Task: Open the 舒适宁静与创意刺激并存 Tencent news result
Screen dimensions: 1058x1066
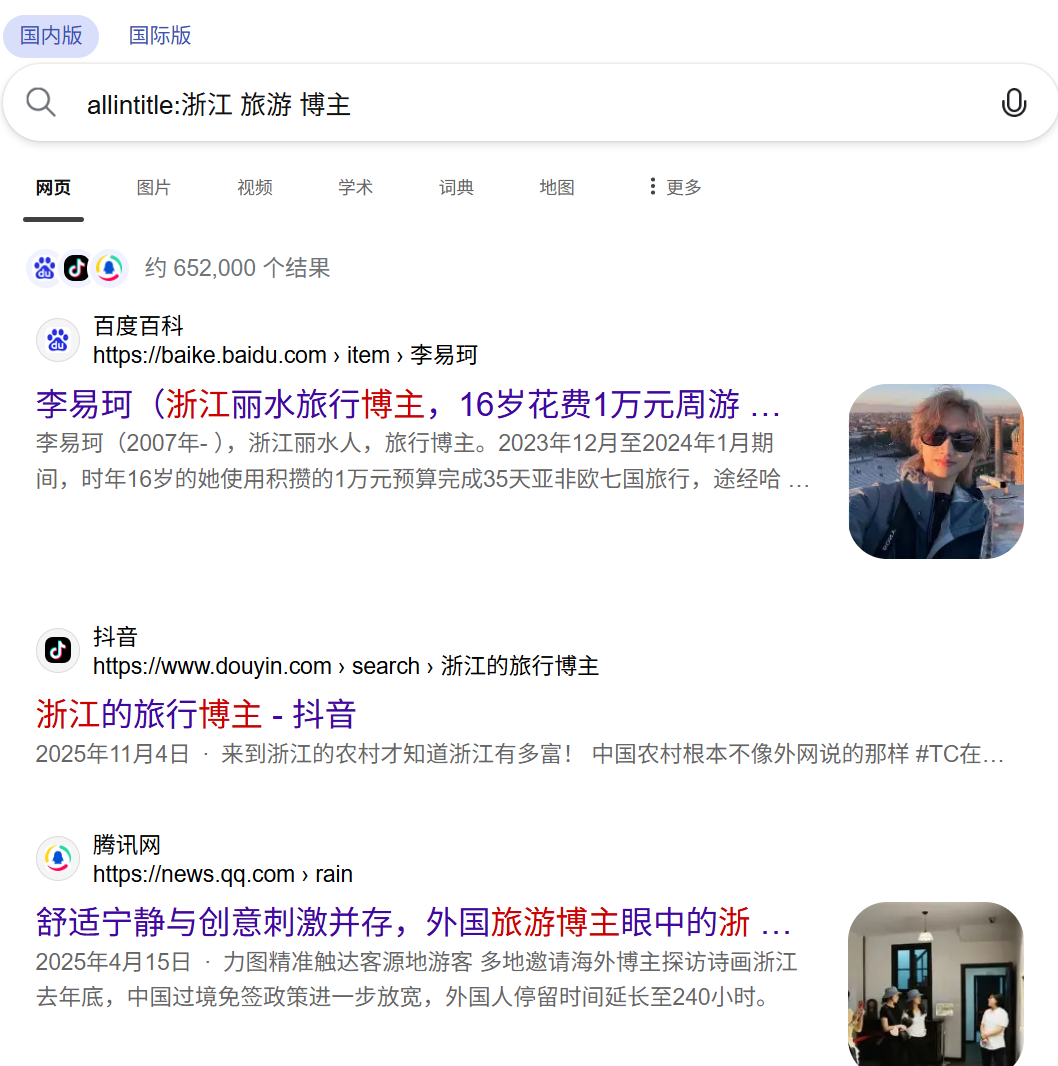Action: [x=413, y=921]
